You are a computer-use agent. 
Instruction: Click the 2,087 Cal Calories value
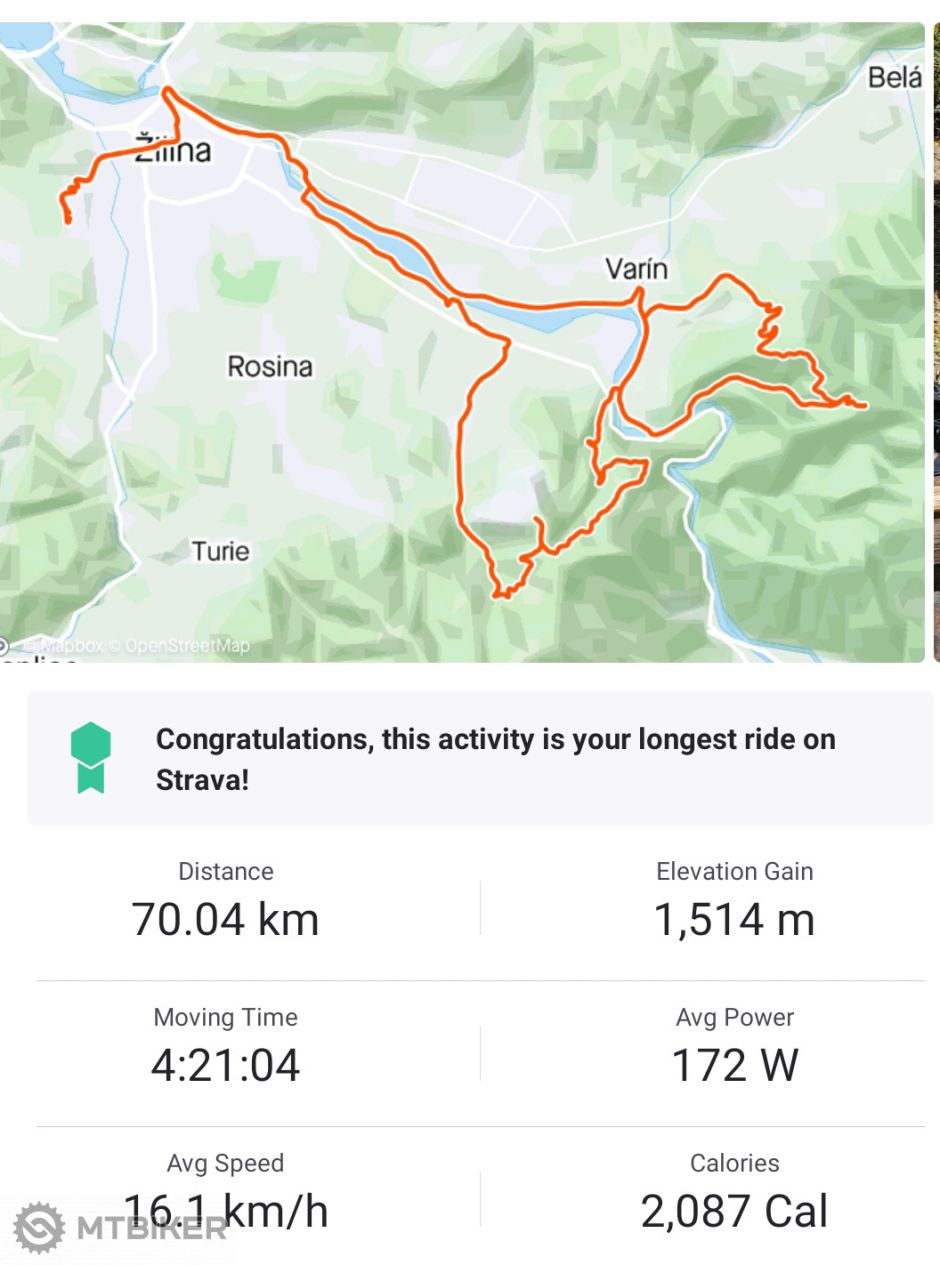pos(735,1211)
